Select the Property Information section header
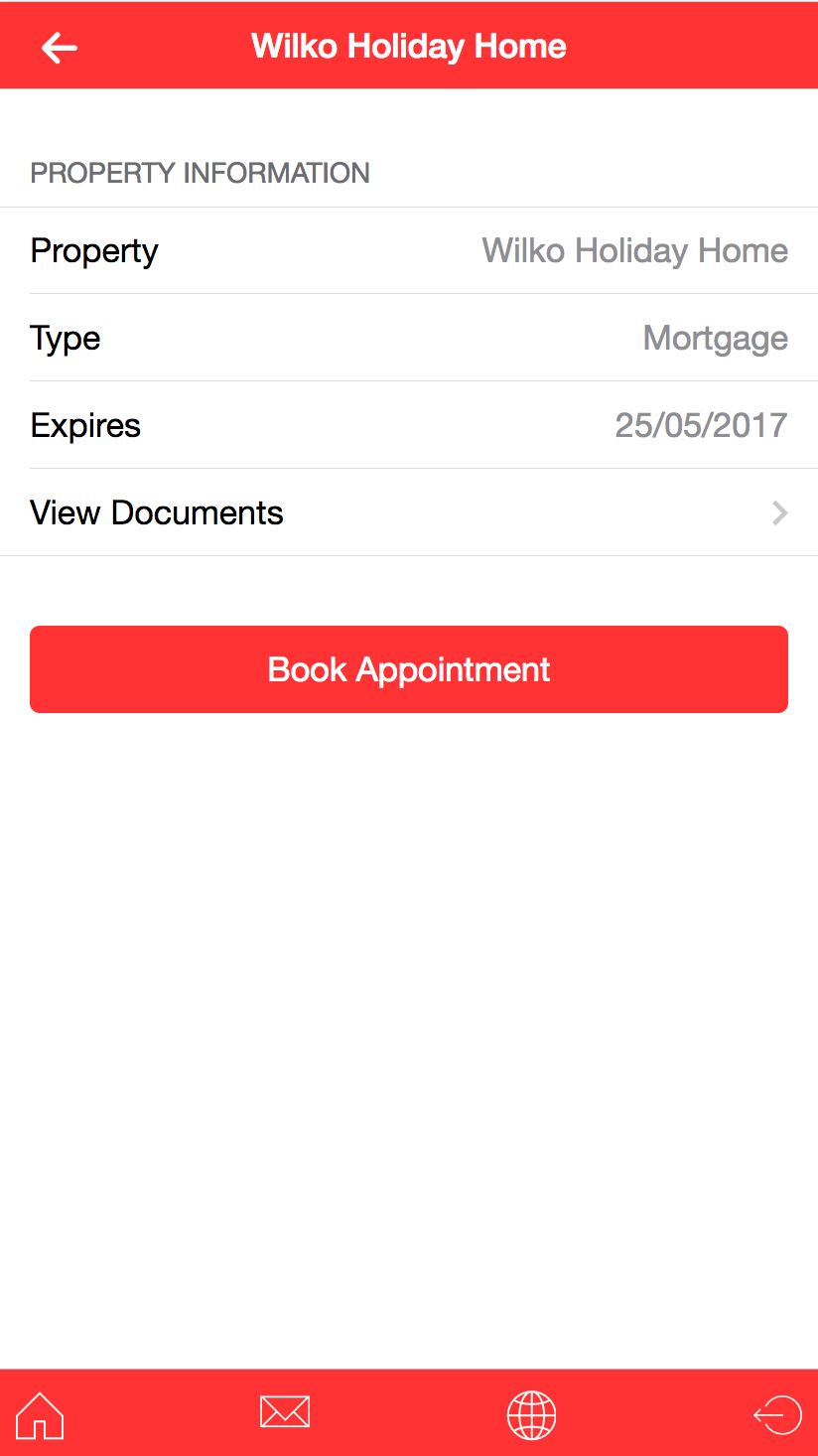 click(200, 172)
